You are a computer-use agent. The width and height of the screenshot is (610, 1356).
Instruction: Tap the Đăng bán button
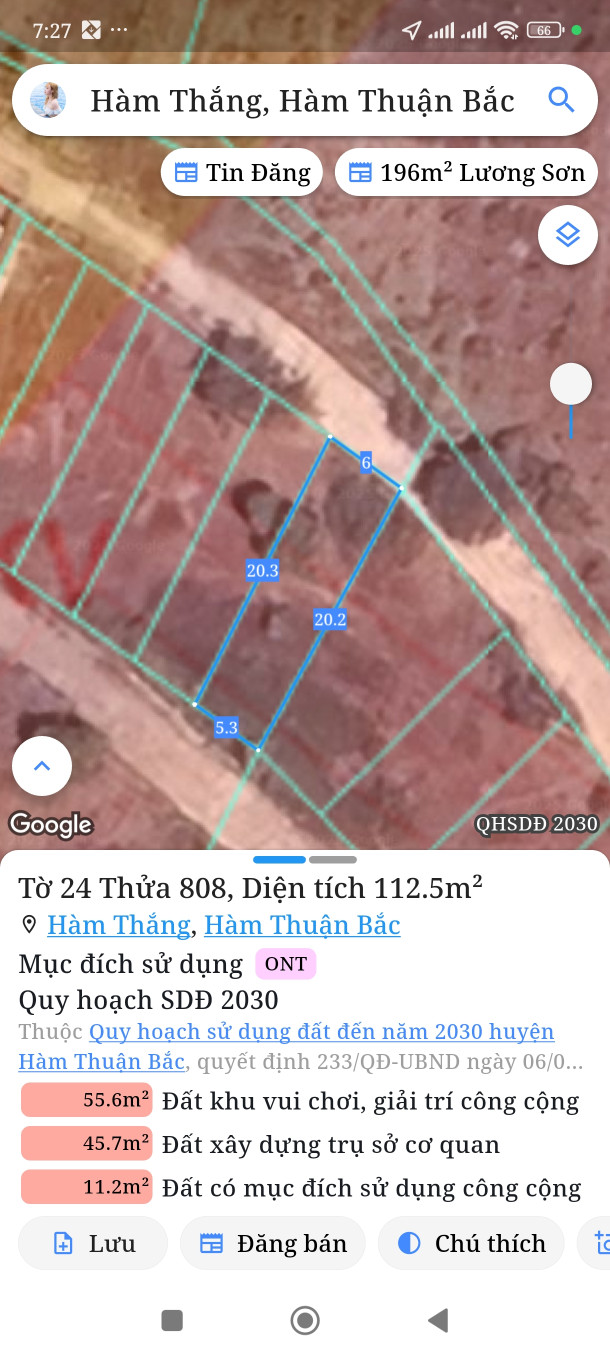[273, 1243]
